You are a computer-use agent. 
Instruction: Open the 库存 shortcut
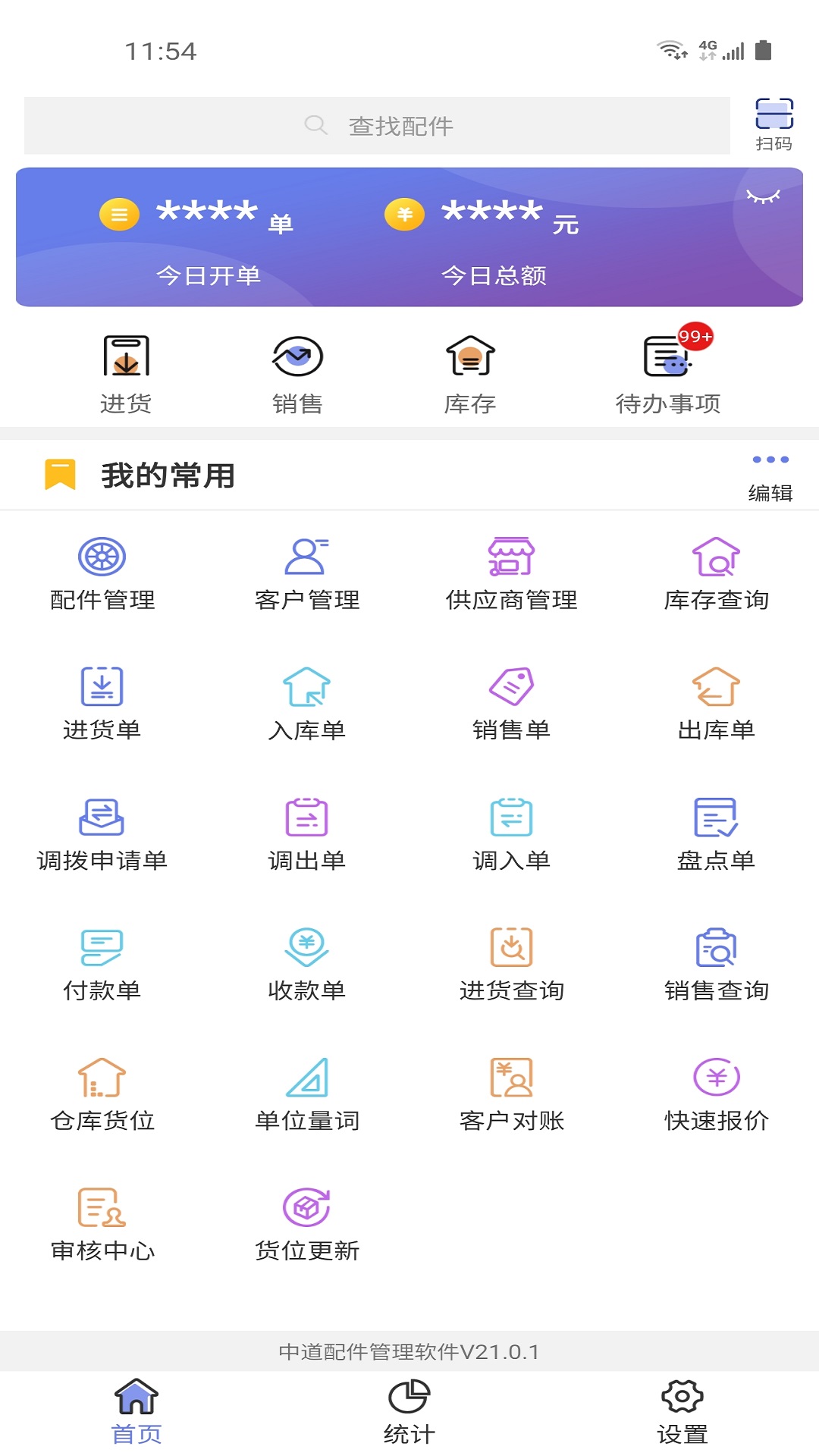470,375
